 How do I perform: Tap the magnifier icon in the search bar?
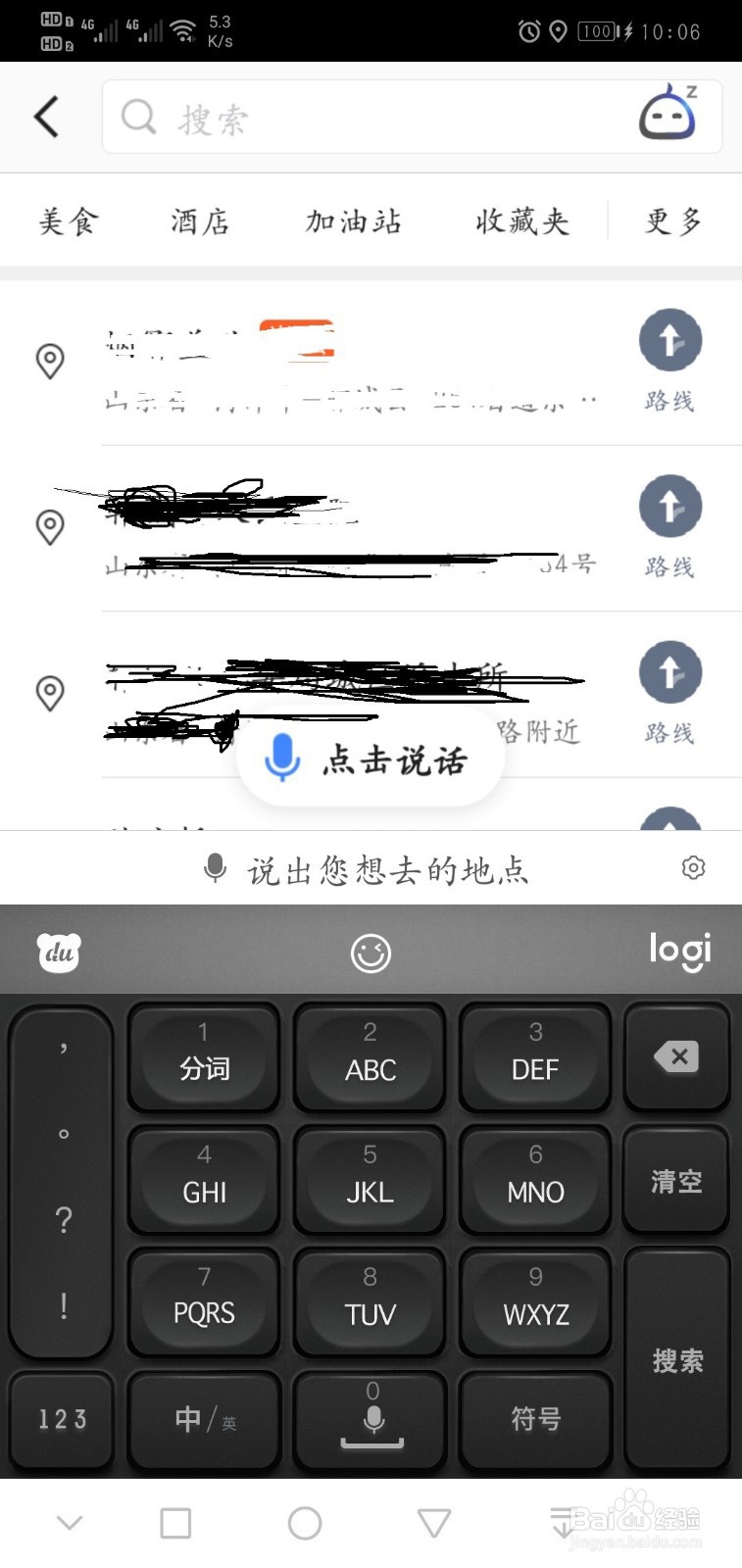[137, 116]
